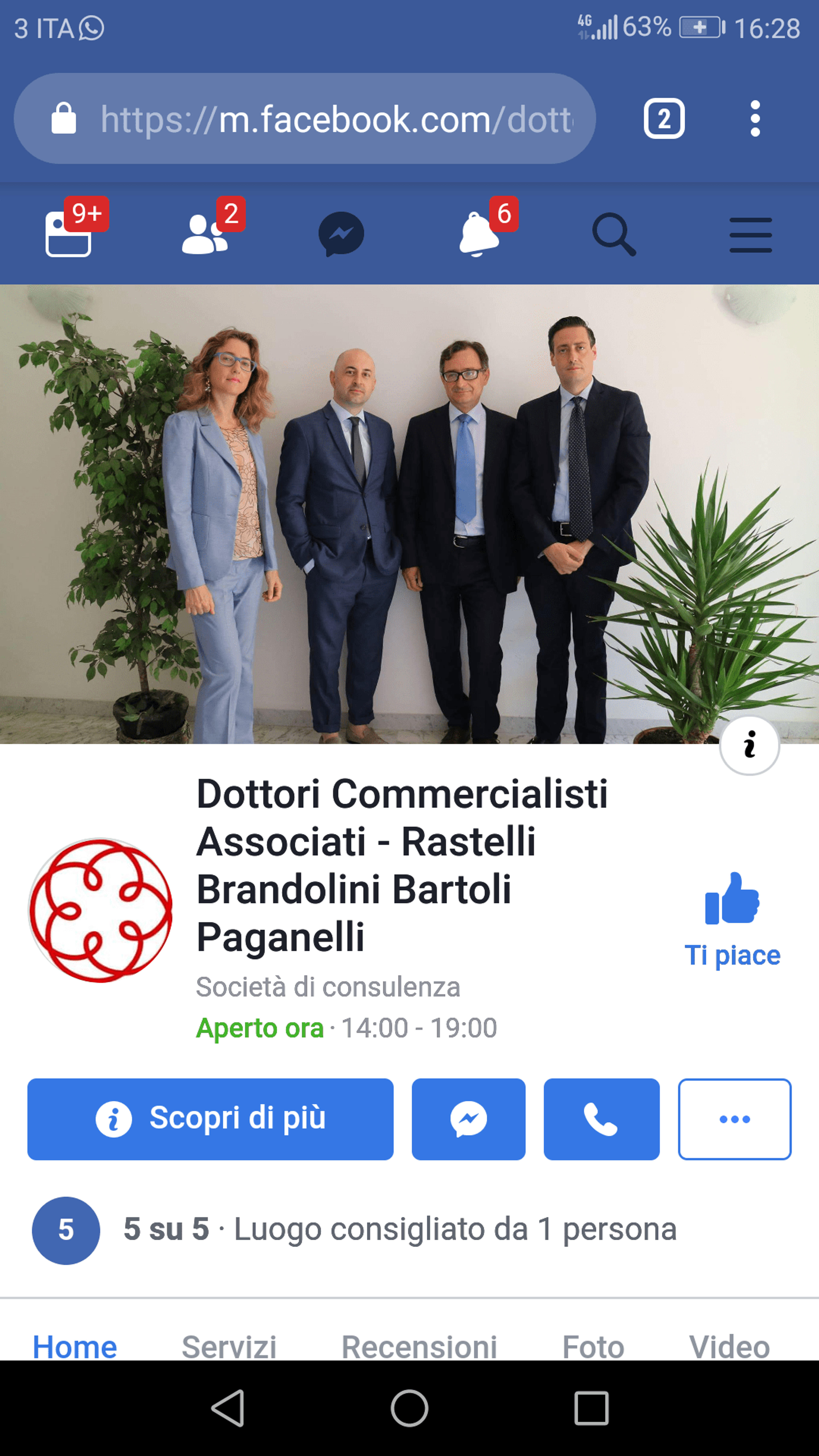Tap the info icon on cover photo
Viewport: 819px width, 1456px height.
pyautogui.click(x=749, y=745)
